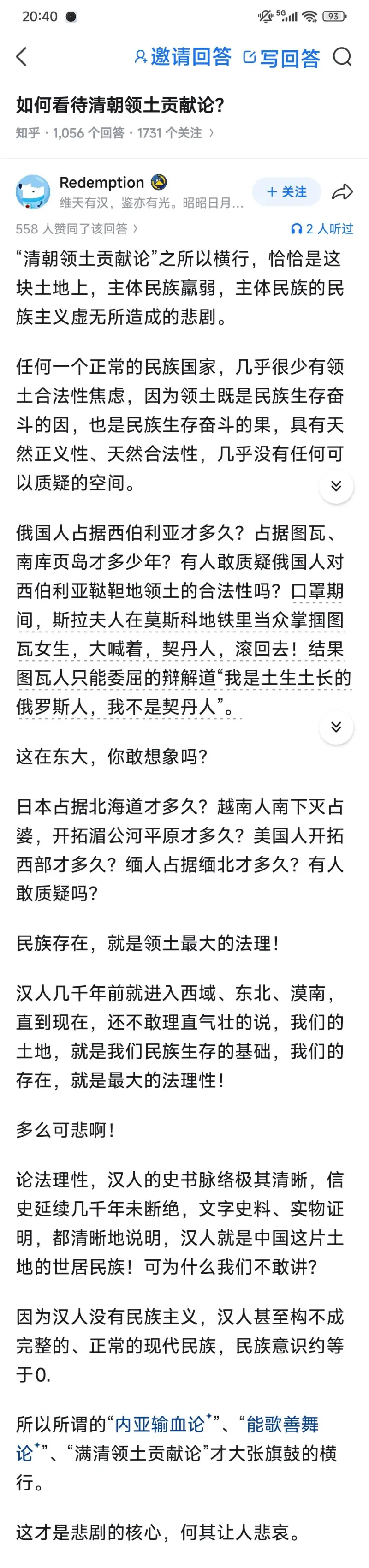The width and height of the screenshot is (369, 1568).
Task: Follow Redemption with the 关注 button
Action: [x=287, y=192]
